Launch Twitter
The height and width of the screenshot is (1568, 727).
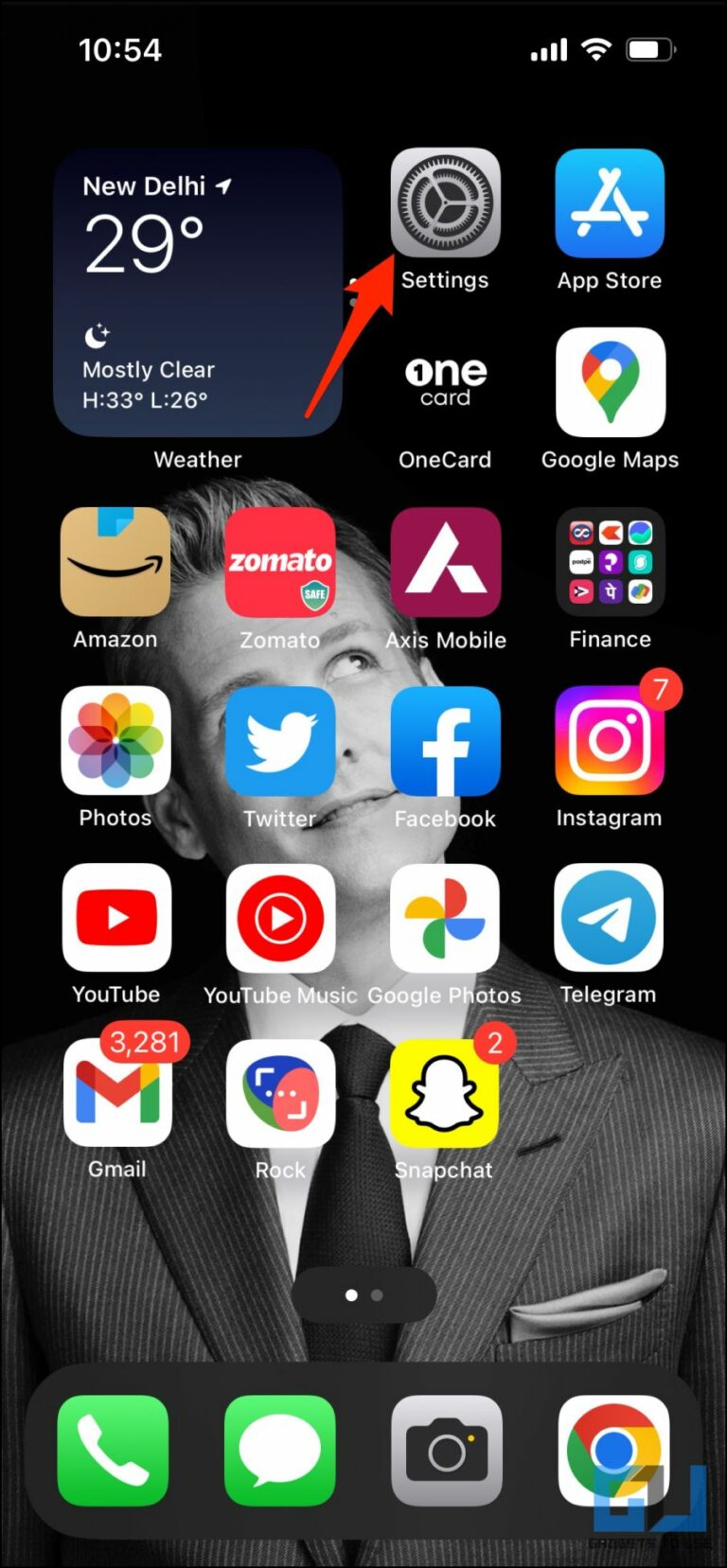point(280,740)
